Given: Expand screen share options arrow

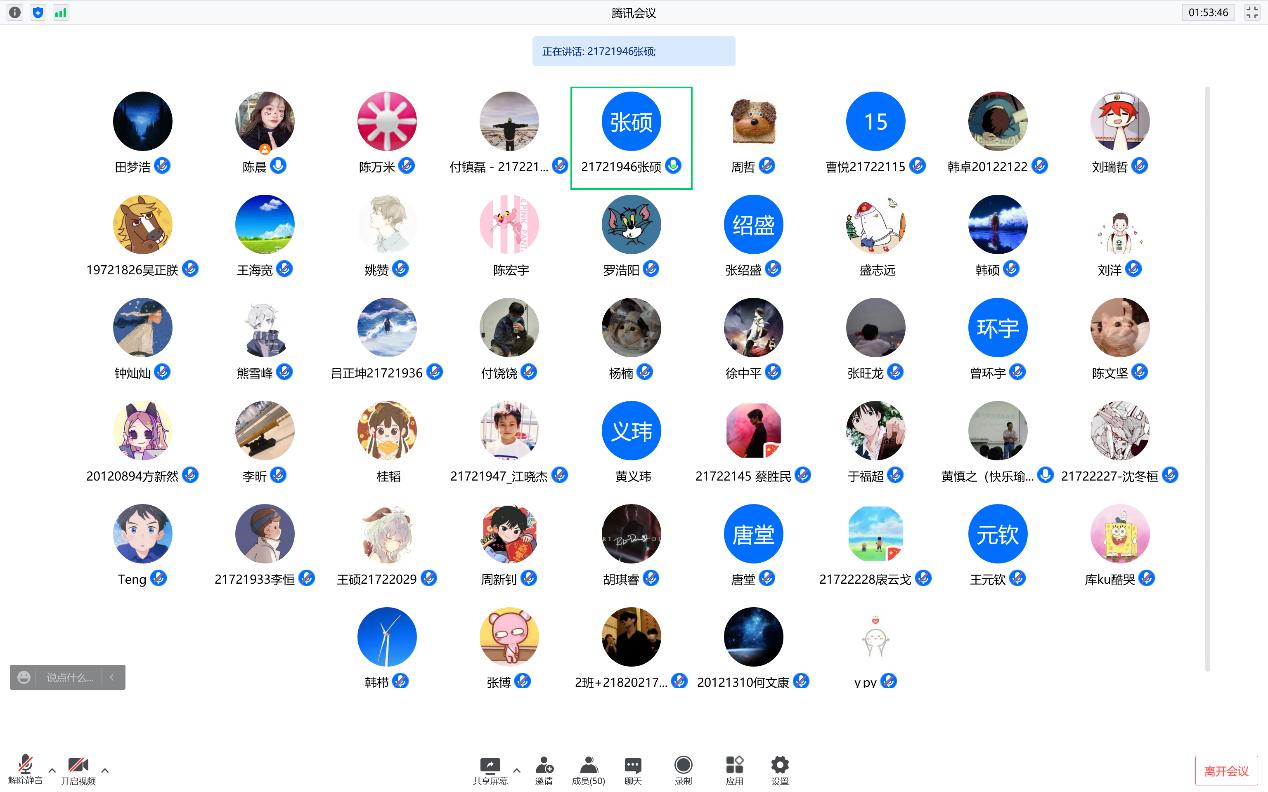Looking at the screenshot, I should click(517, 770).
